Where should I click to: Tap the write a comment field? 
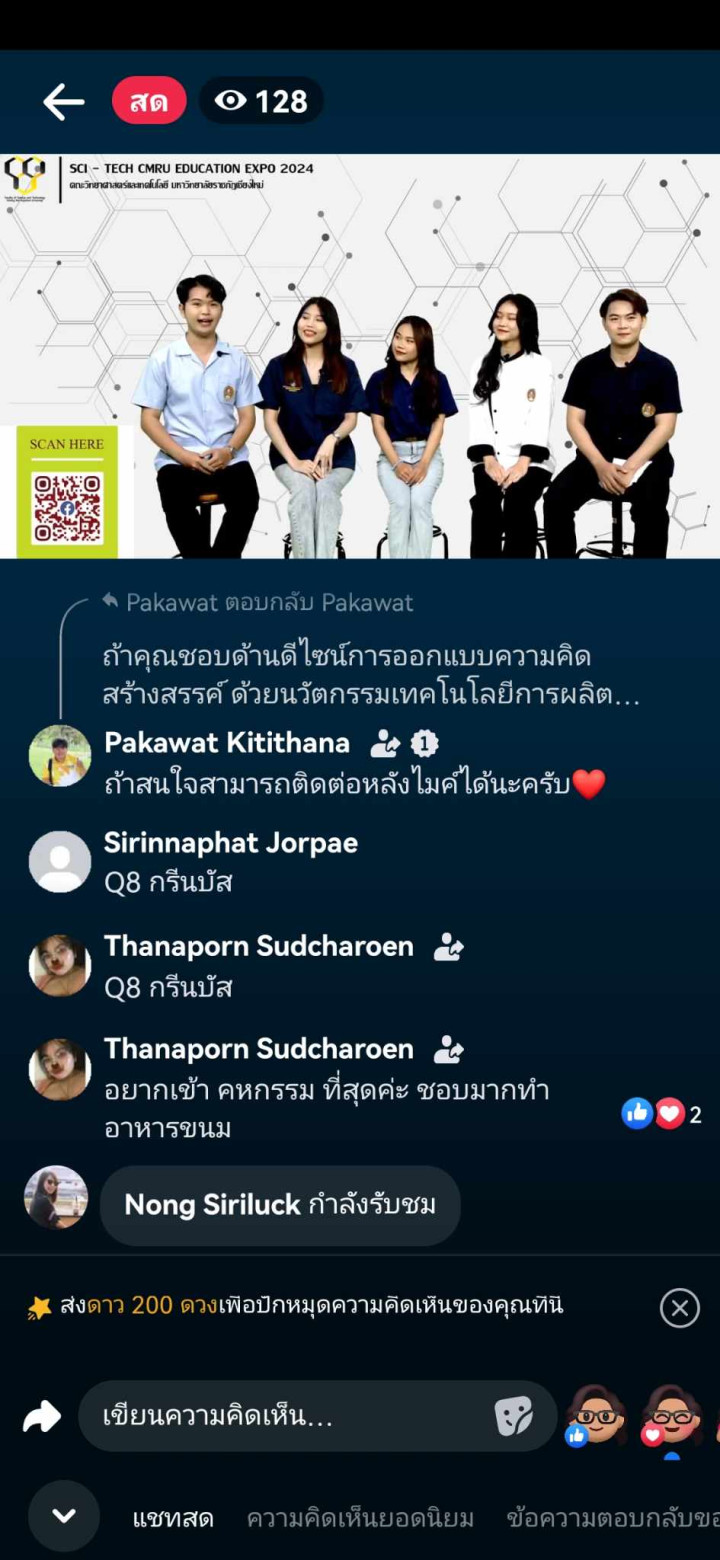(290, 1416)
